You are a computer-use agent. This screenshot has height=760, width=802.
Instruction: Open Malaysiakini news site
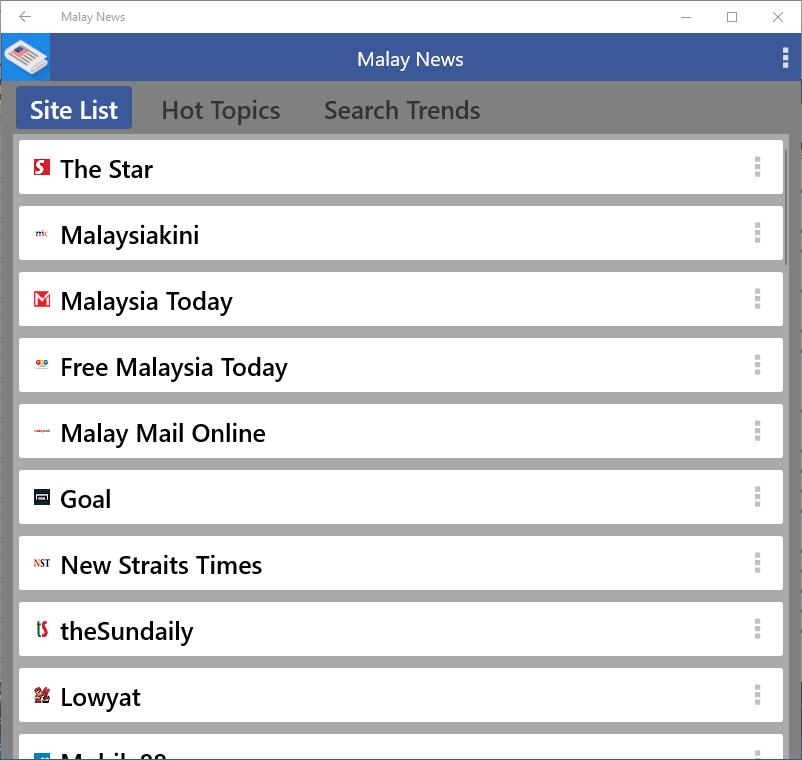point(130,235)
